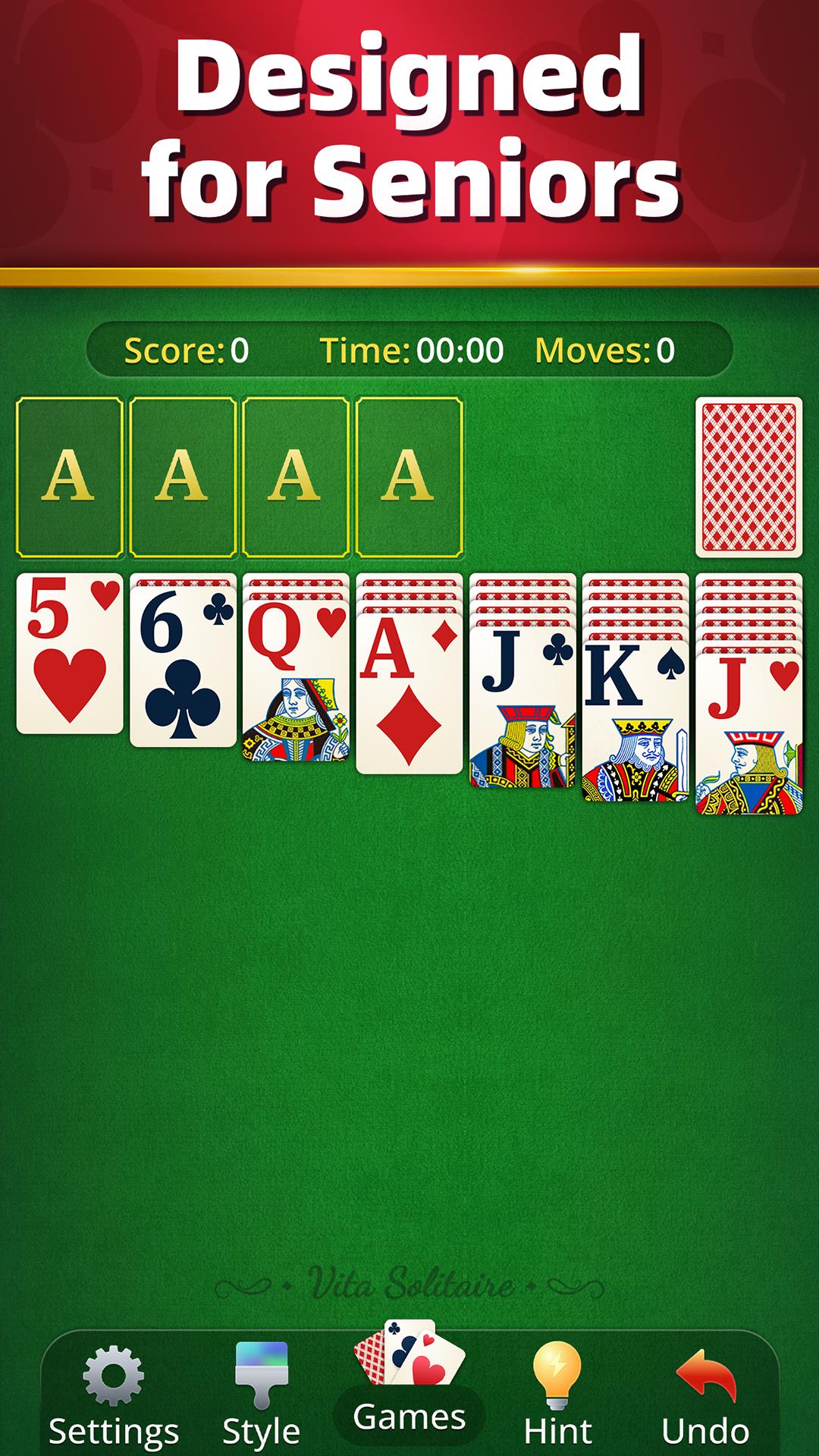Select the 6 of clubs card

click(x=183, y=666)
